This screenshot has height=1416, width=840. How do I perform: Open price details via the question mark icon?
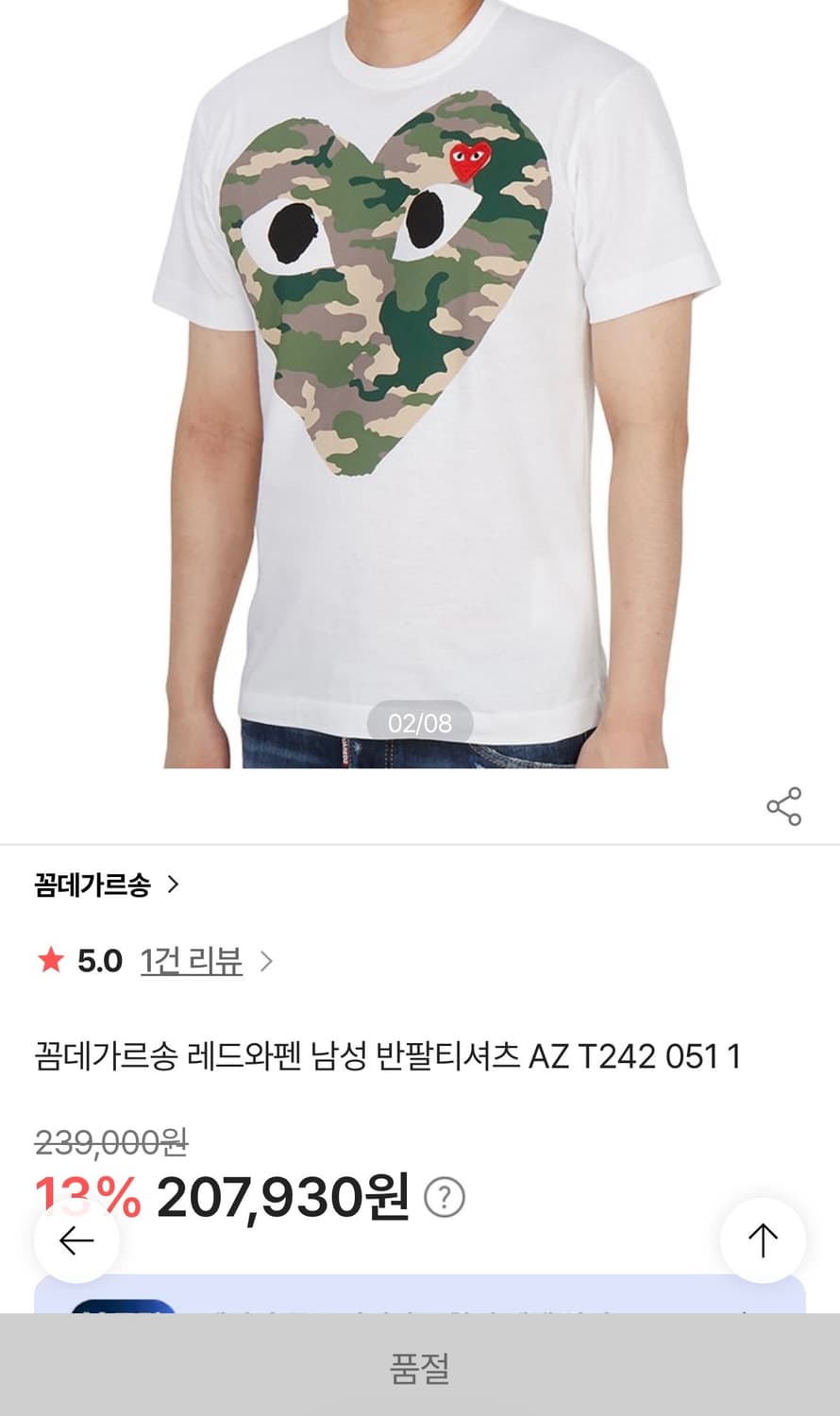point(446,1197)
